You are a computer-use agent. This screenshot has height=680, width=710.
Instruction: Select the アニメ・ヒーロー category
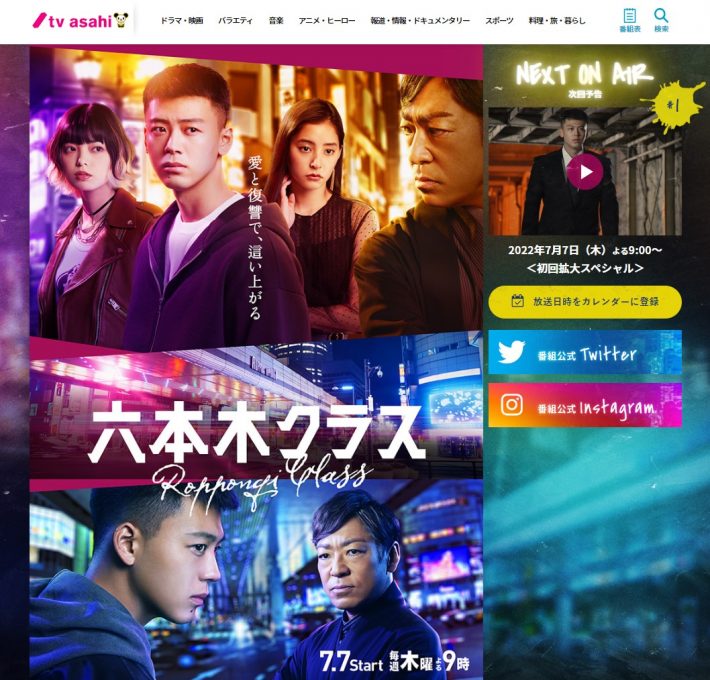pos(327,20)
